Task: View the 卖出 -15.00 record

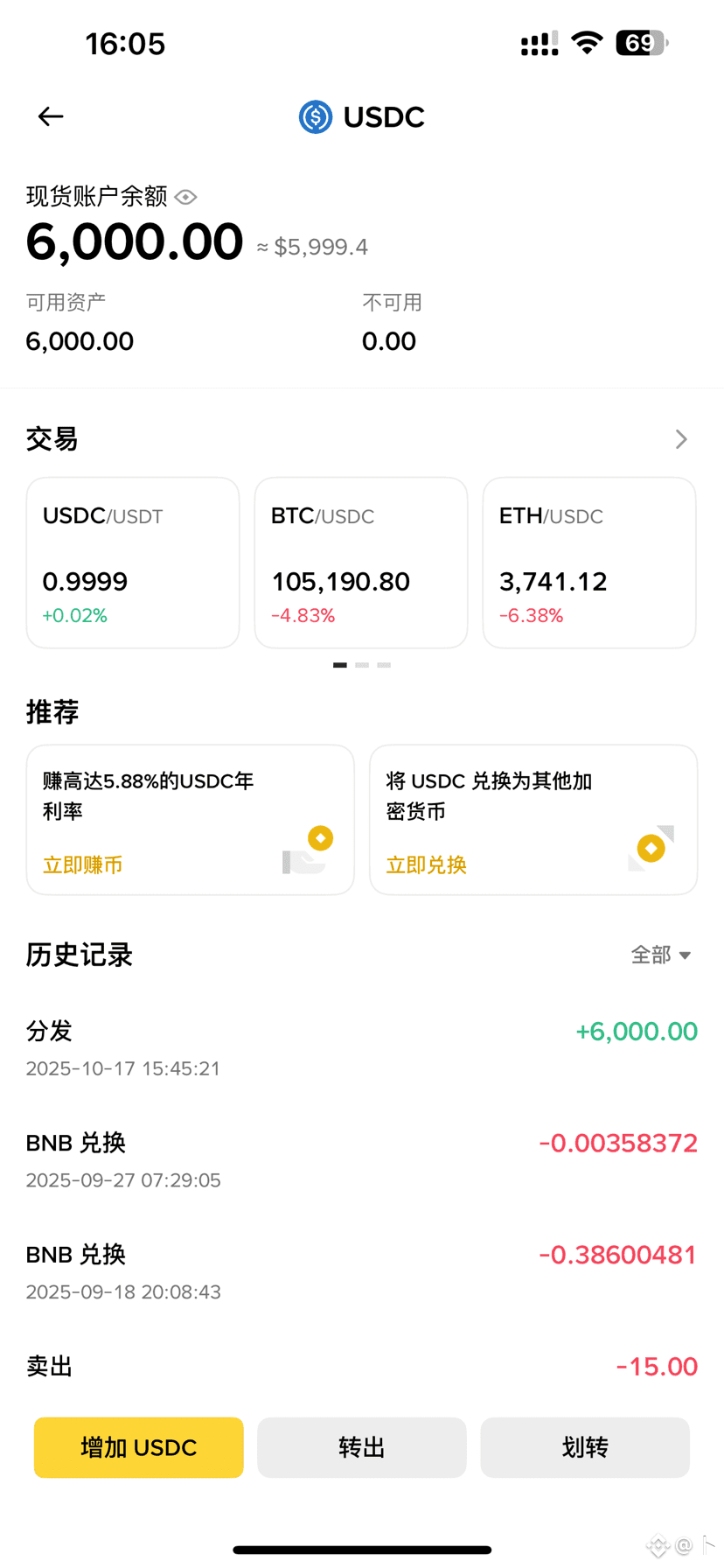Action: coord(361,1367)
